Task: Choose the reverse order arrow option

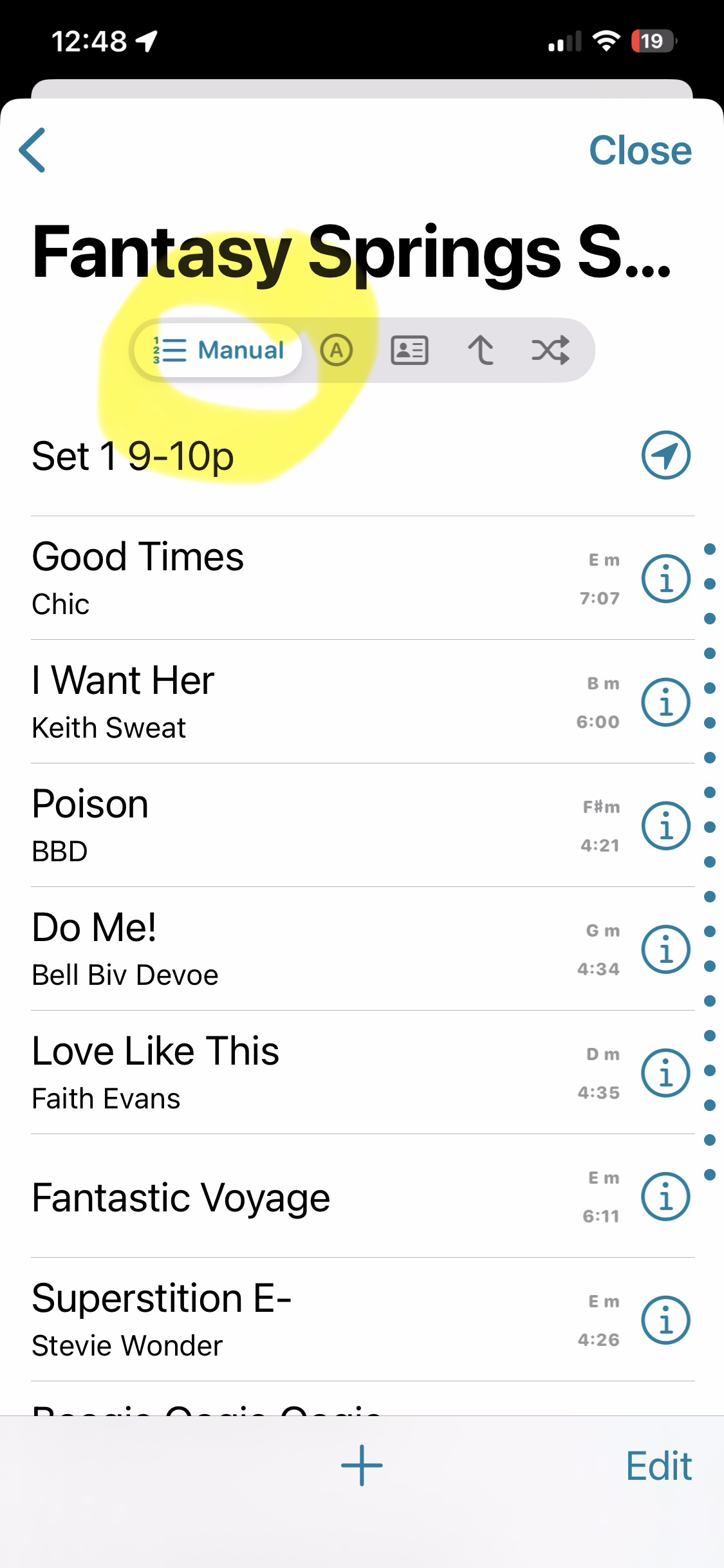Action: pyautogui.click(x=481, y=350)
